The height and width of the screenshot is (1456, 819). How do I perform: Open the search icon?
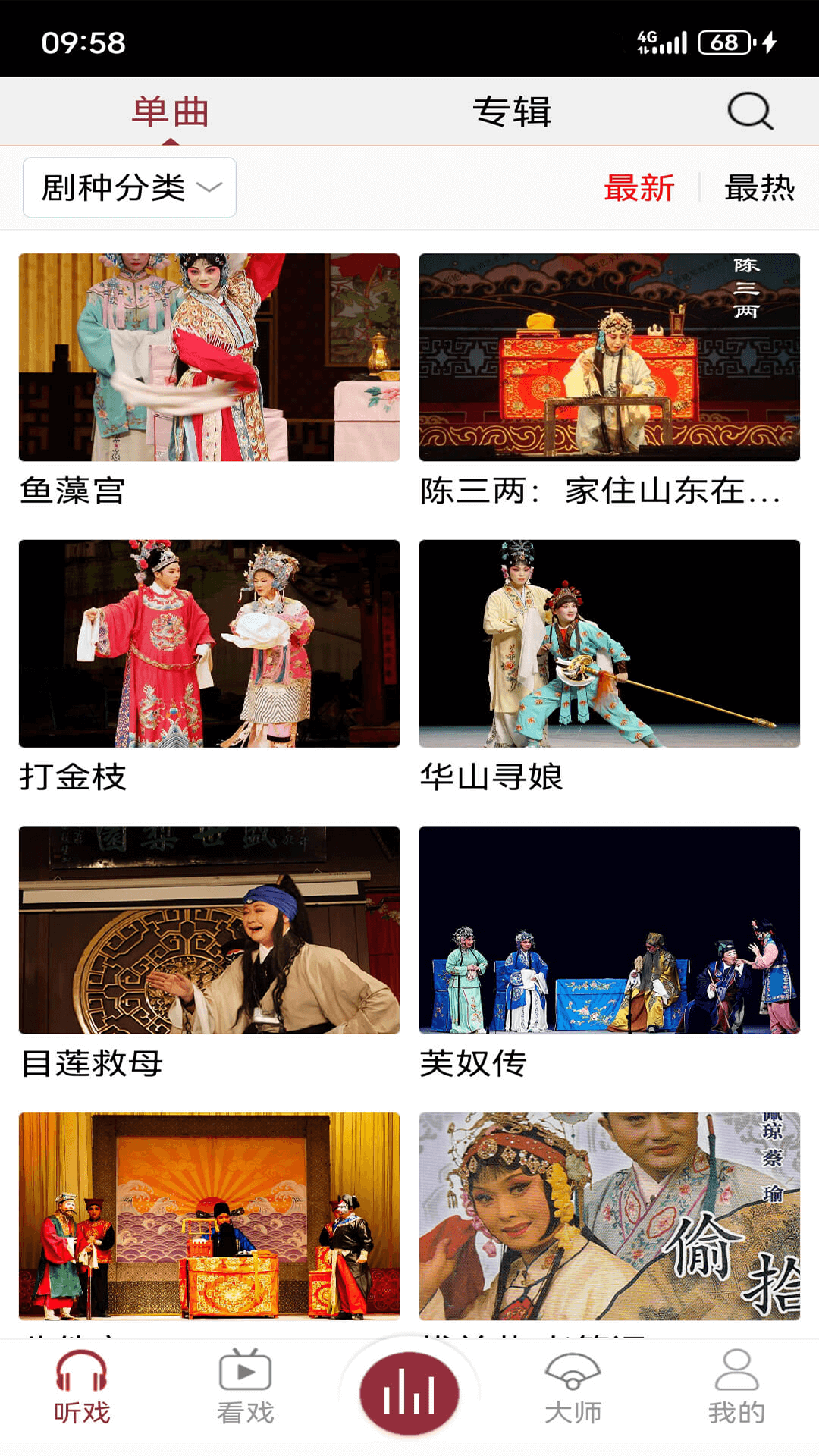pyautogui.click(x=747, y=111)
